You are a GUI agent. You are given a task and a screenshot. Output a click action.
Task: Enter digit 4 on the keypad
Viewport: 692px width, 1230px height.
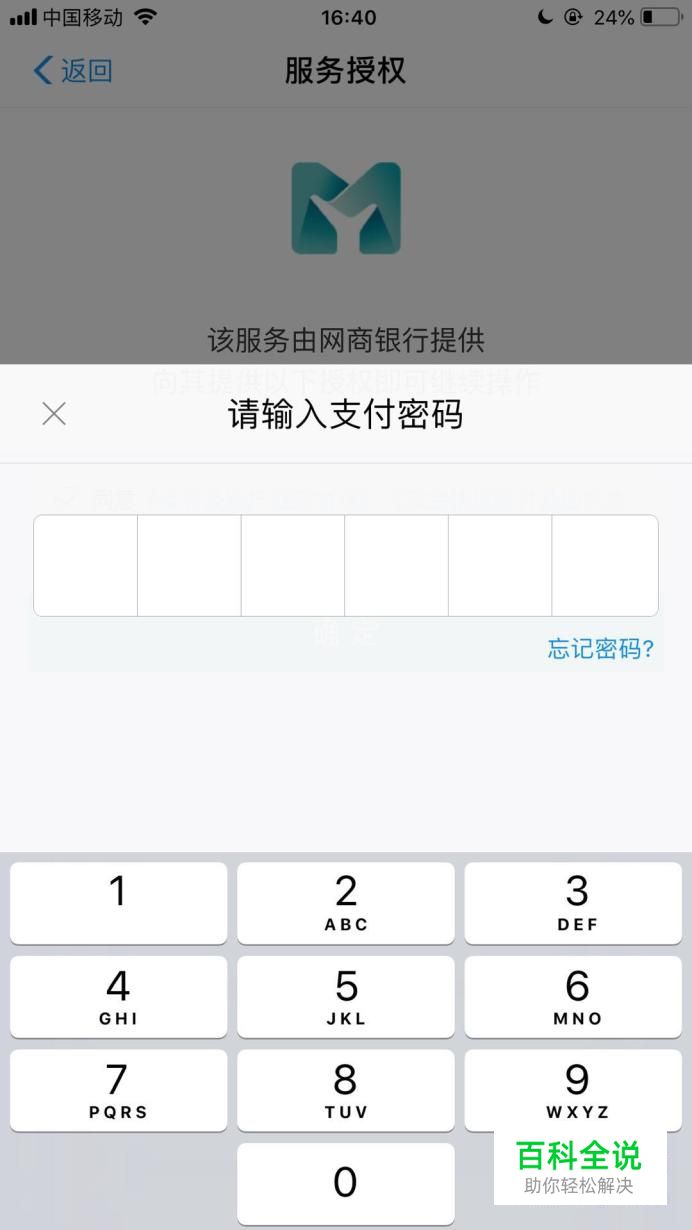(119, 997)
